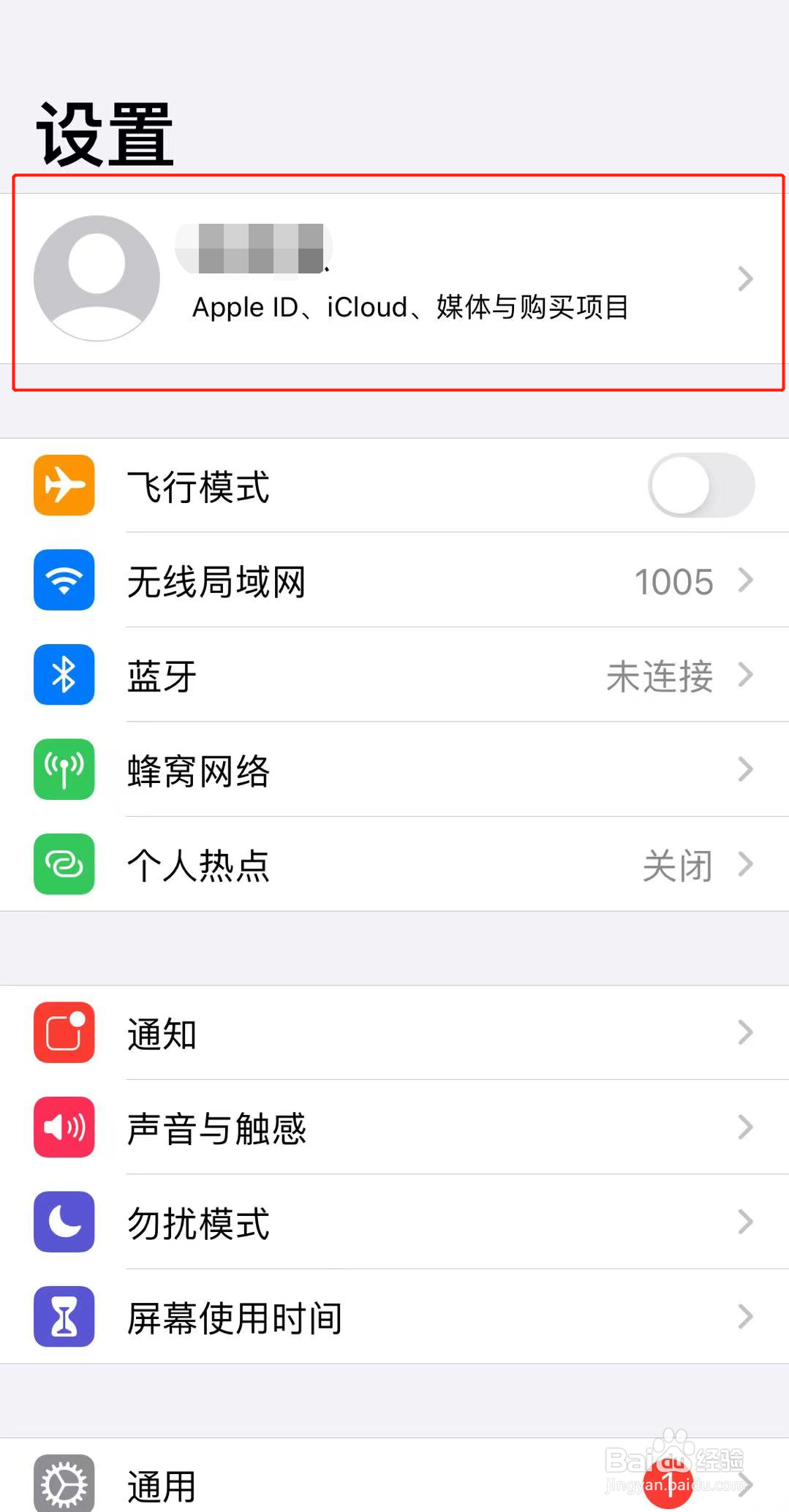Expand the Bluetooth settings chevron
This screenshot has height=1512, width=789.
(746, 676)
